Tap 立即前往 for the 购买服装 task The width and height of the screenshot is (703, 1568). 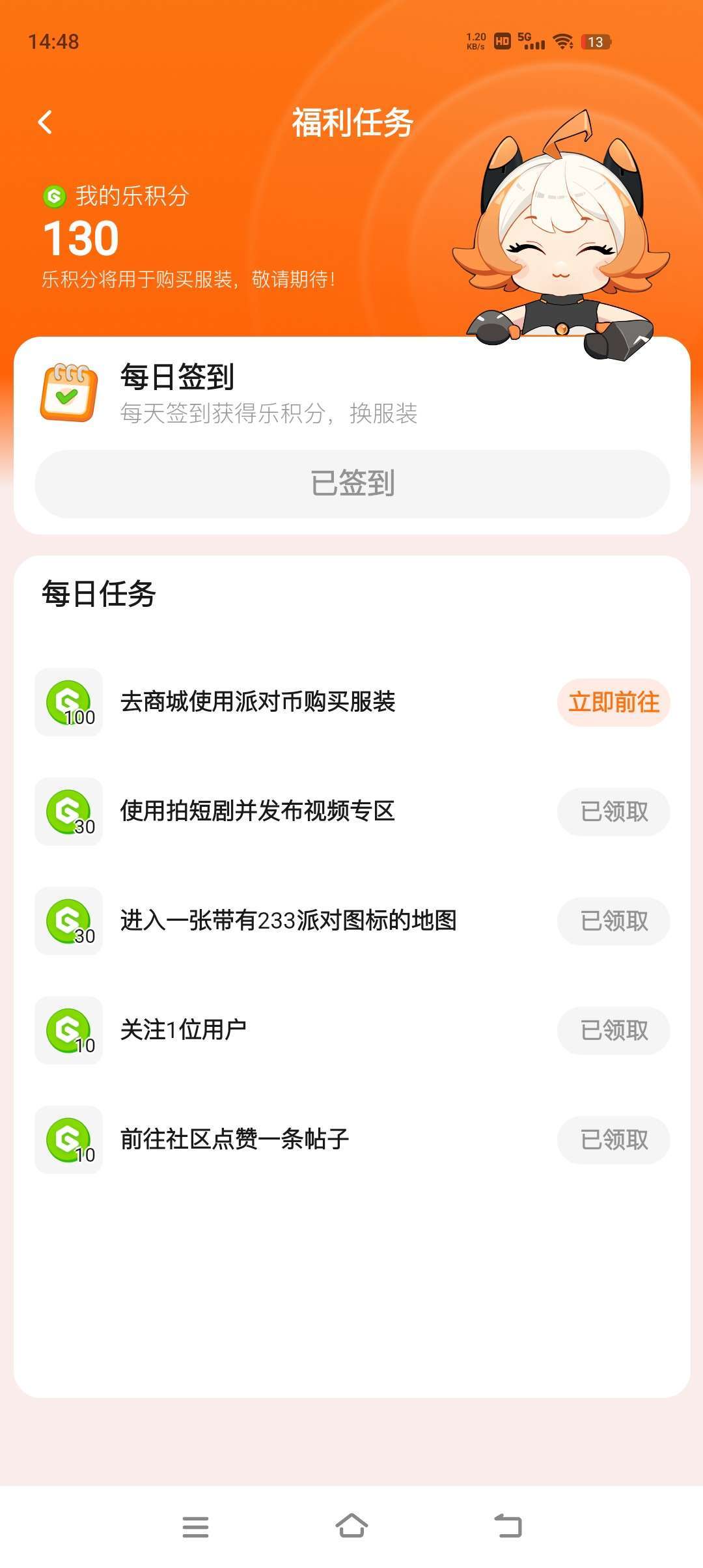click(613, 703)
